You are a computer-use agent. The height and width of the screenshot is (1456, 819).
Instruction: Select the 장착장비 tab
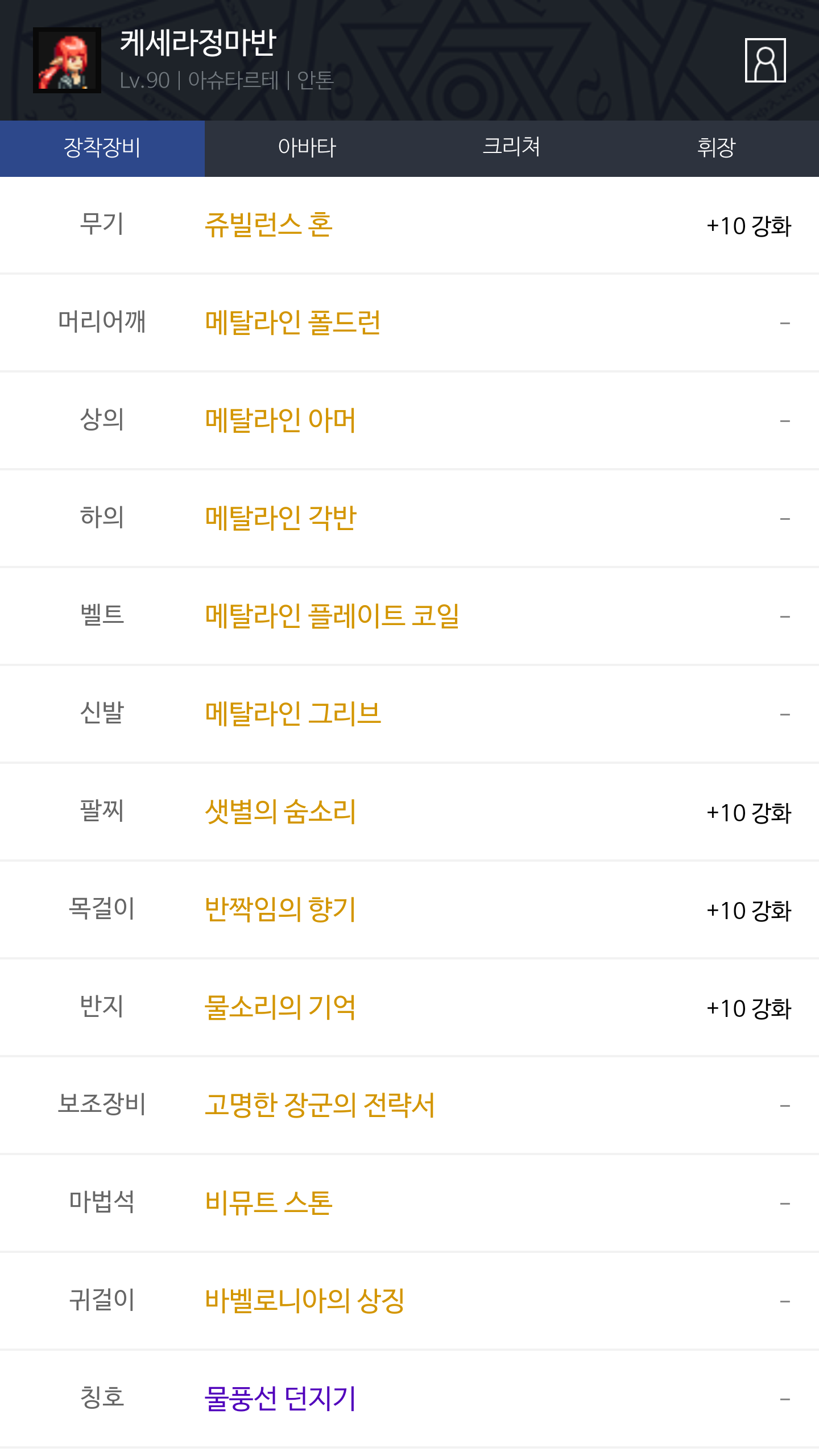pyautogui.click(x=102, y=148)
